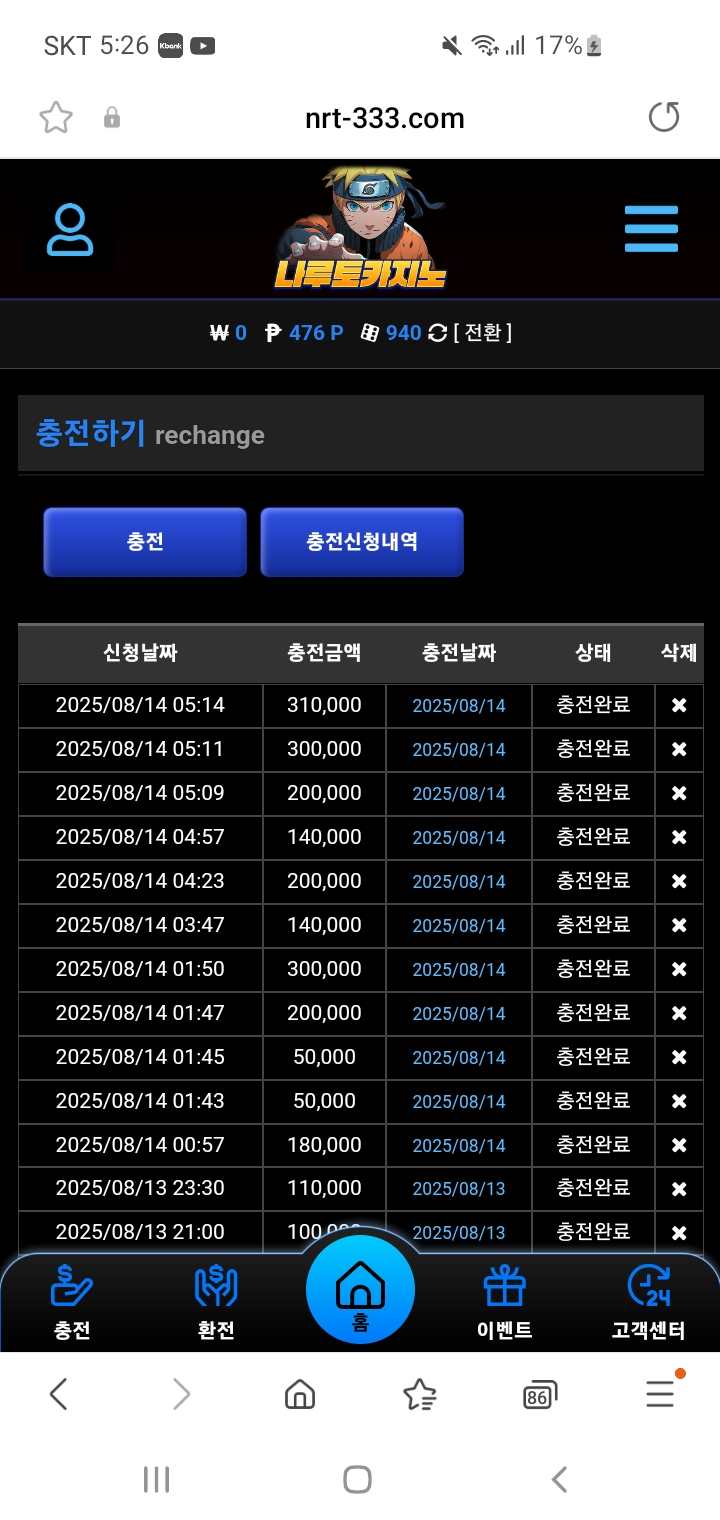Remove the 2025/08/14 01:45 entry

point(679,1057)
